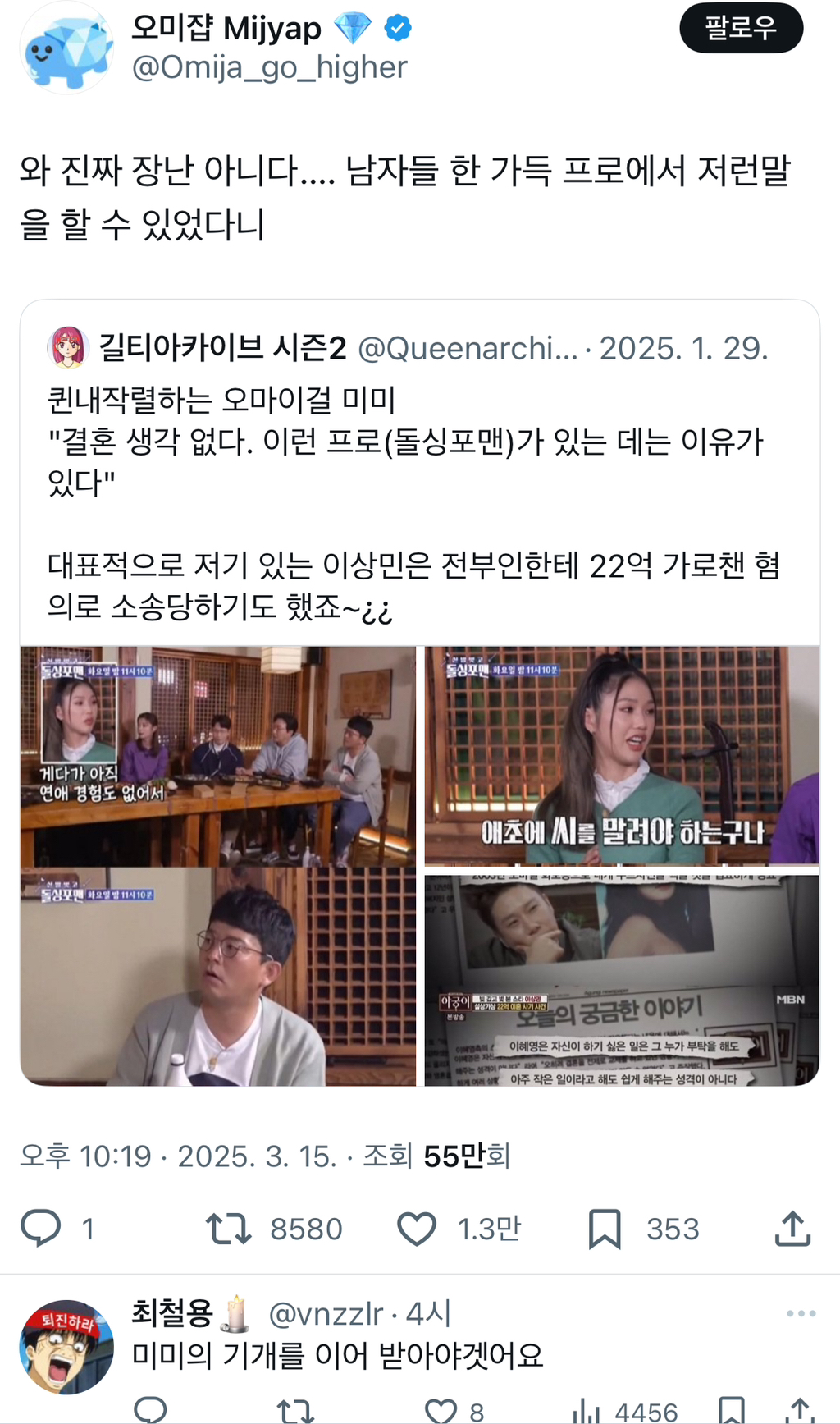Tap the 팔로우 button
The image size is (840, 1424).
pyautogui.click(x=740, y=29)
